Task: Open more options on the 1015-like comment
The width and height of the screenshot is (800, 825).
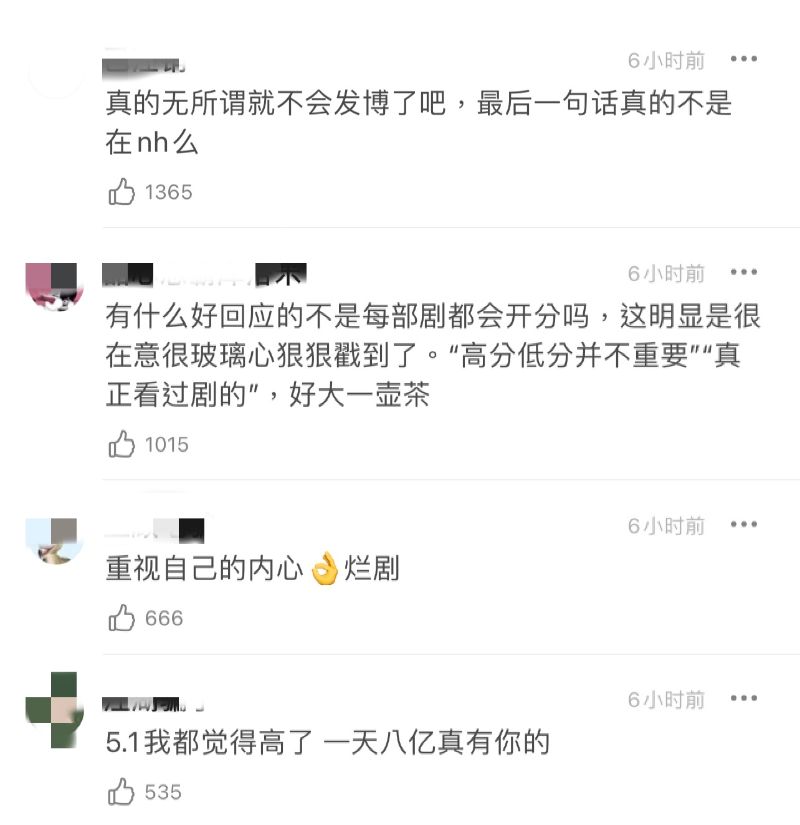Action: (743, 273)
